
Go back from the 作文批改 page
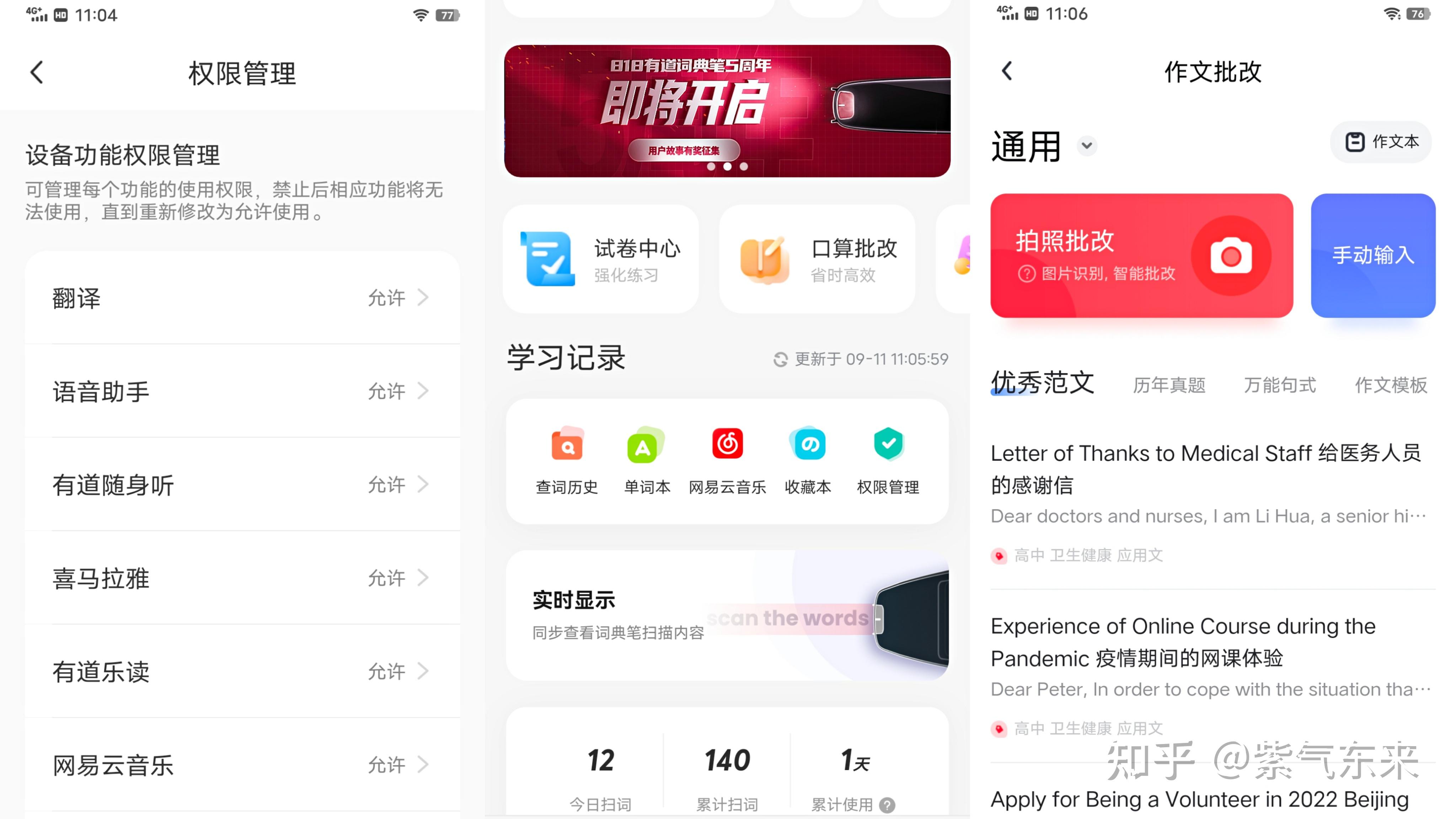click(1007, 72)
